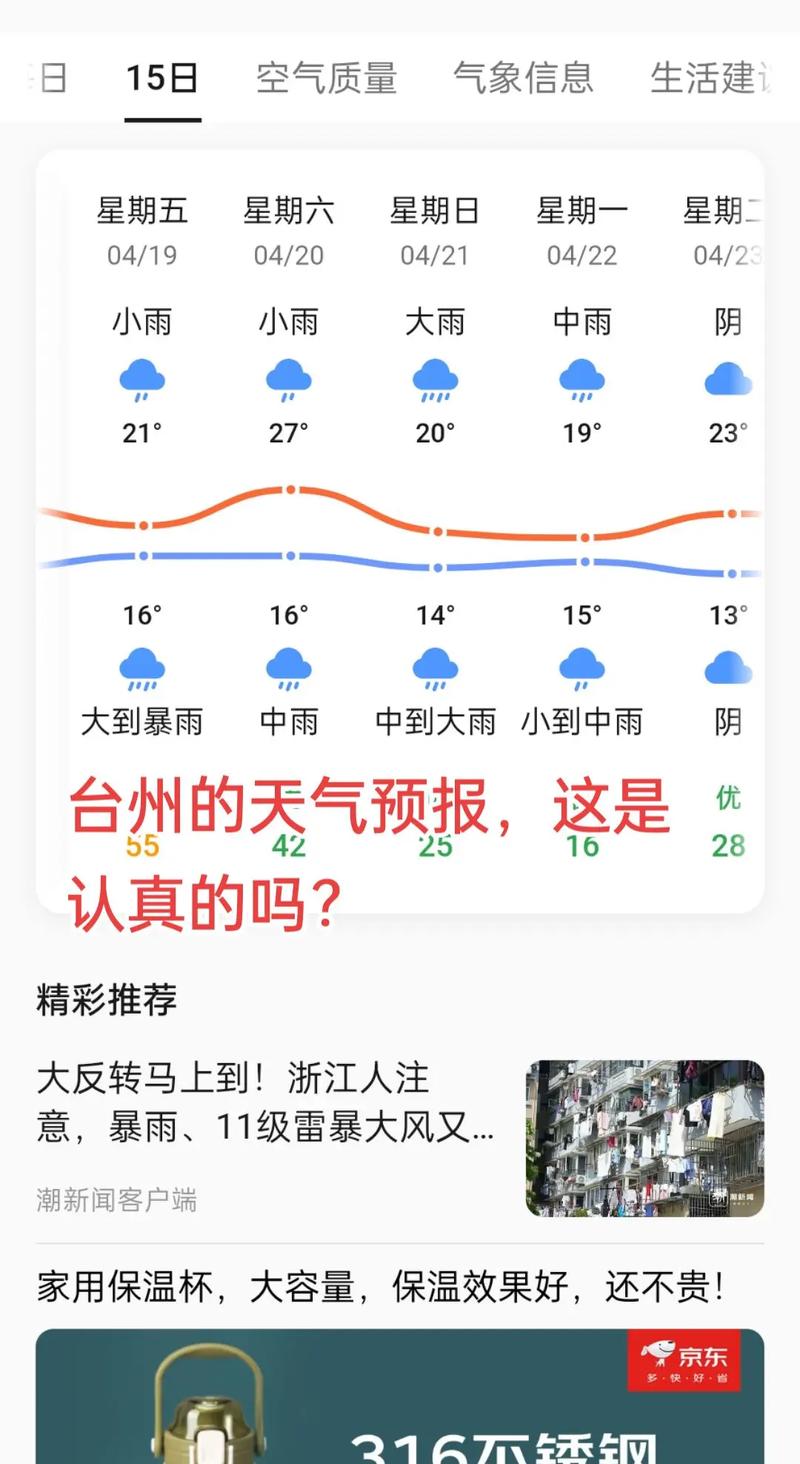
Task: Tap the rain icon under 星期五 04/19
Action: pos(143,378)
